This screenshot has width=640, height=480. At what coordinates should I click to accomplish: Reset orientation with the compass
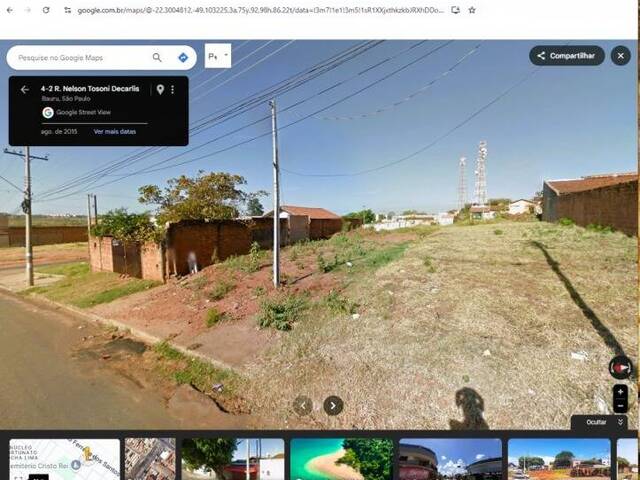[620, 367]
